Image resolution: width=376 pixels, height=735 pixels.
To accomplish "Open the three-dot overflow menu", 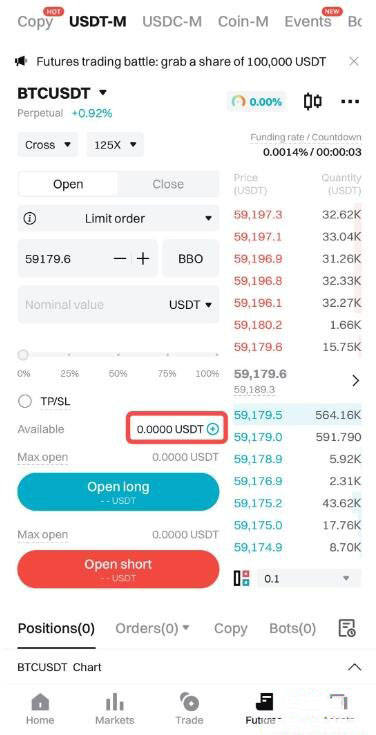I will click(350, 101).
